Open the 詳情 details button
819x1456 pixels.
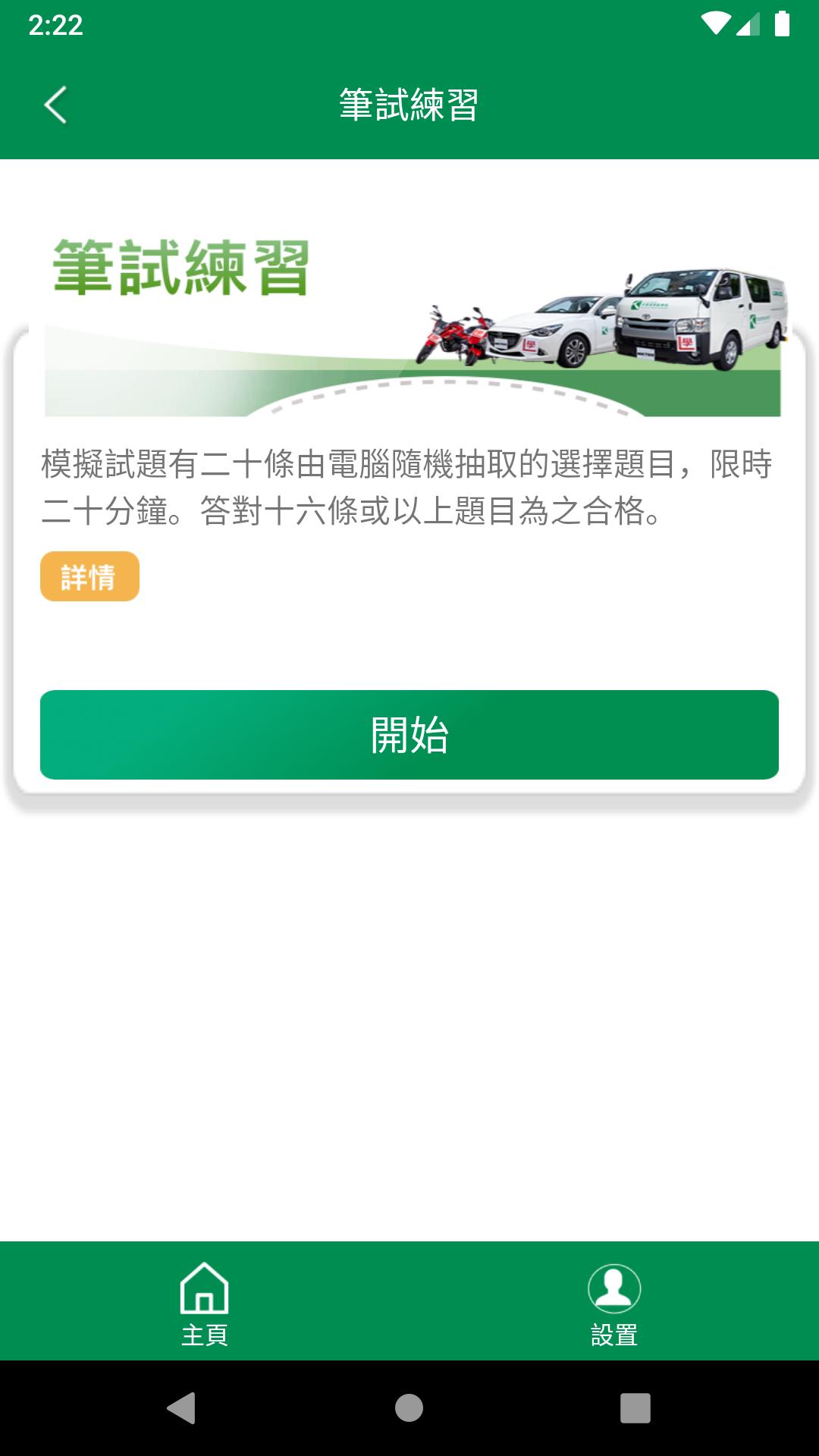tap(89, 576)
